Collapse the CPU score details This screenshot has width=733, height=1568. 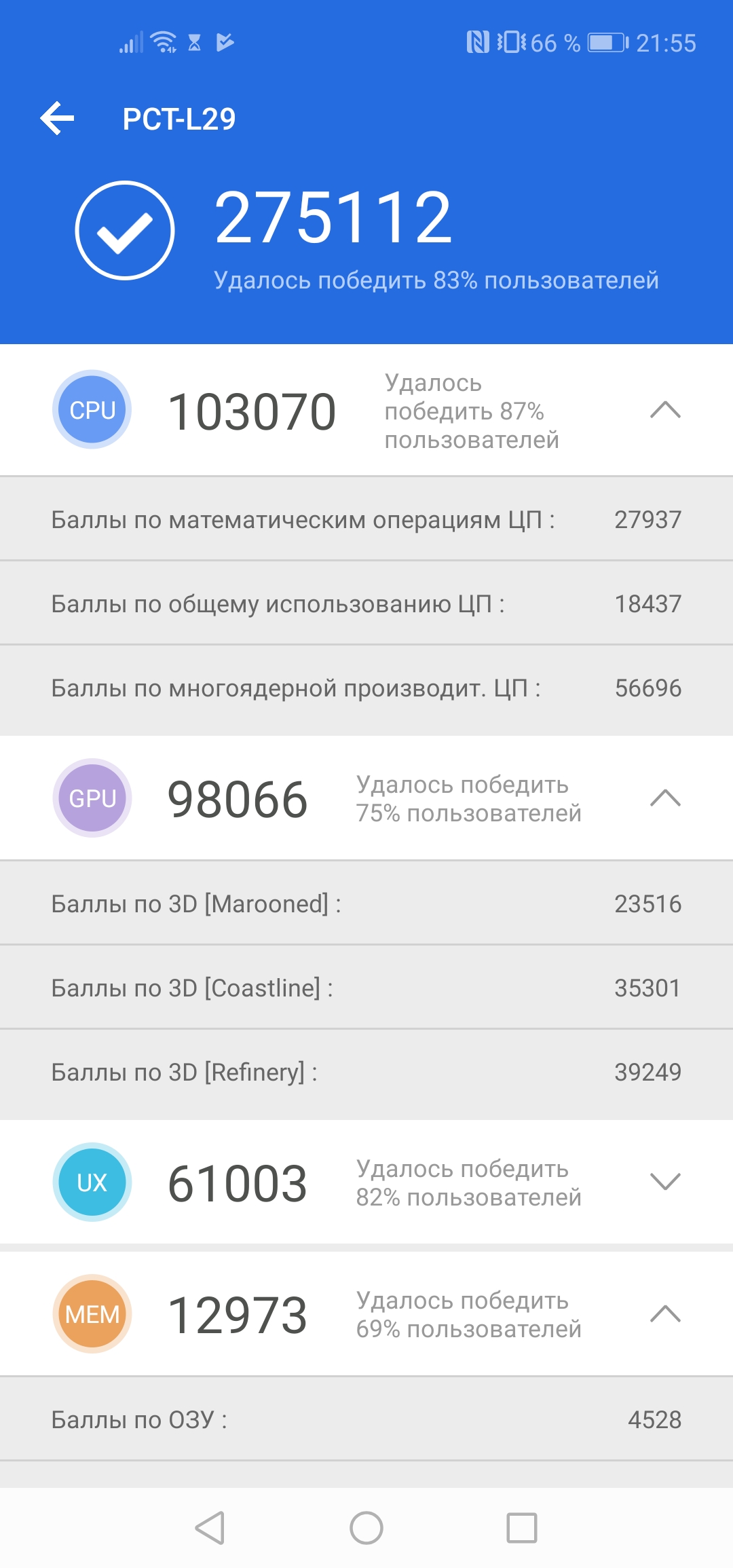tap(665, 410)
